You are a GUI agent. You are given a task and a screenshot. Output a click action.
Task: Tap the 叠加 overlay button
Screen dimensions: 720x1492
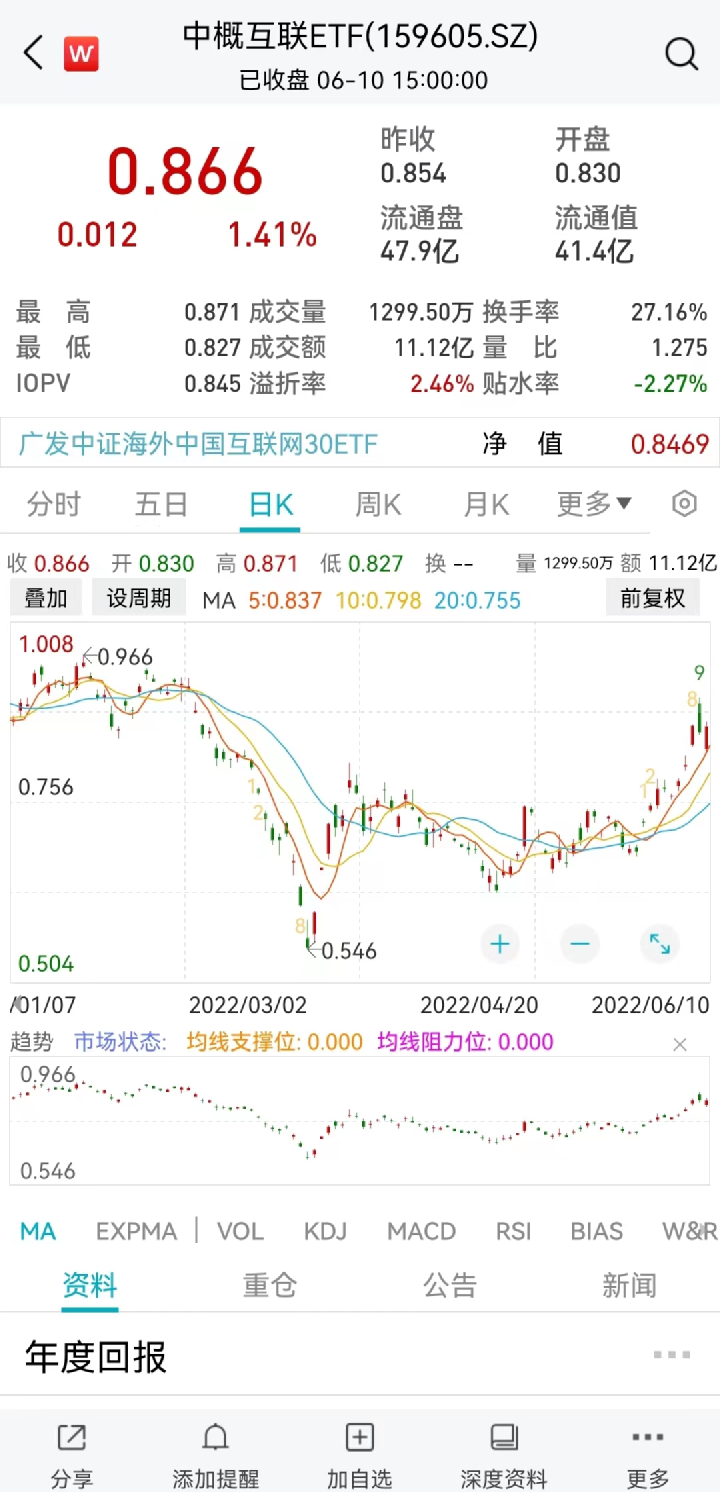click(46, 598)
